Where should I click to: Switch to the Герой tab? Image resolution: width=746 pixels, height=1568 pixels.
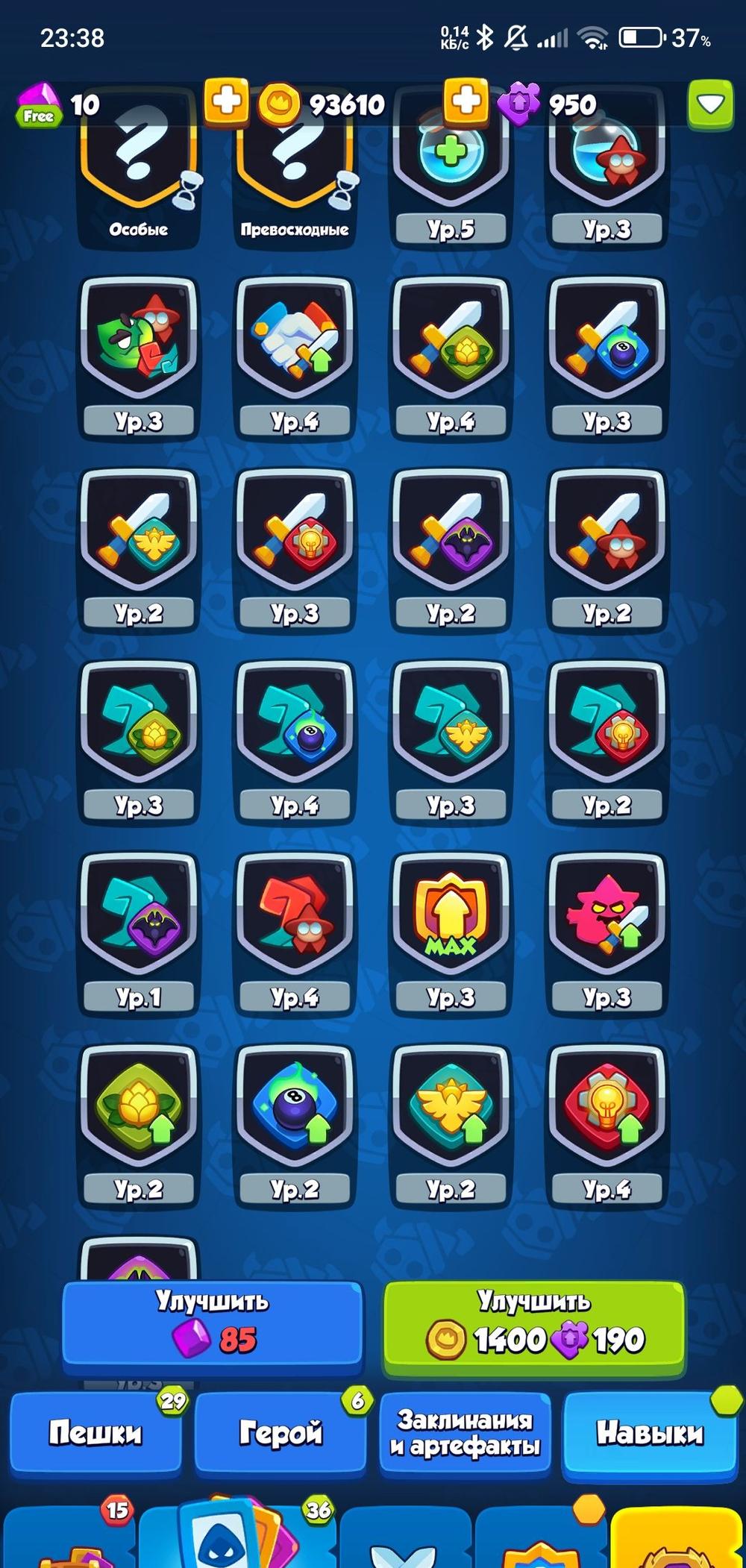pos(280,1433)
